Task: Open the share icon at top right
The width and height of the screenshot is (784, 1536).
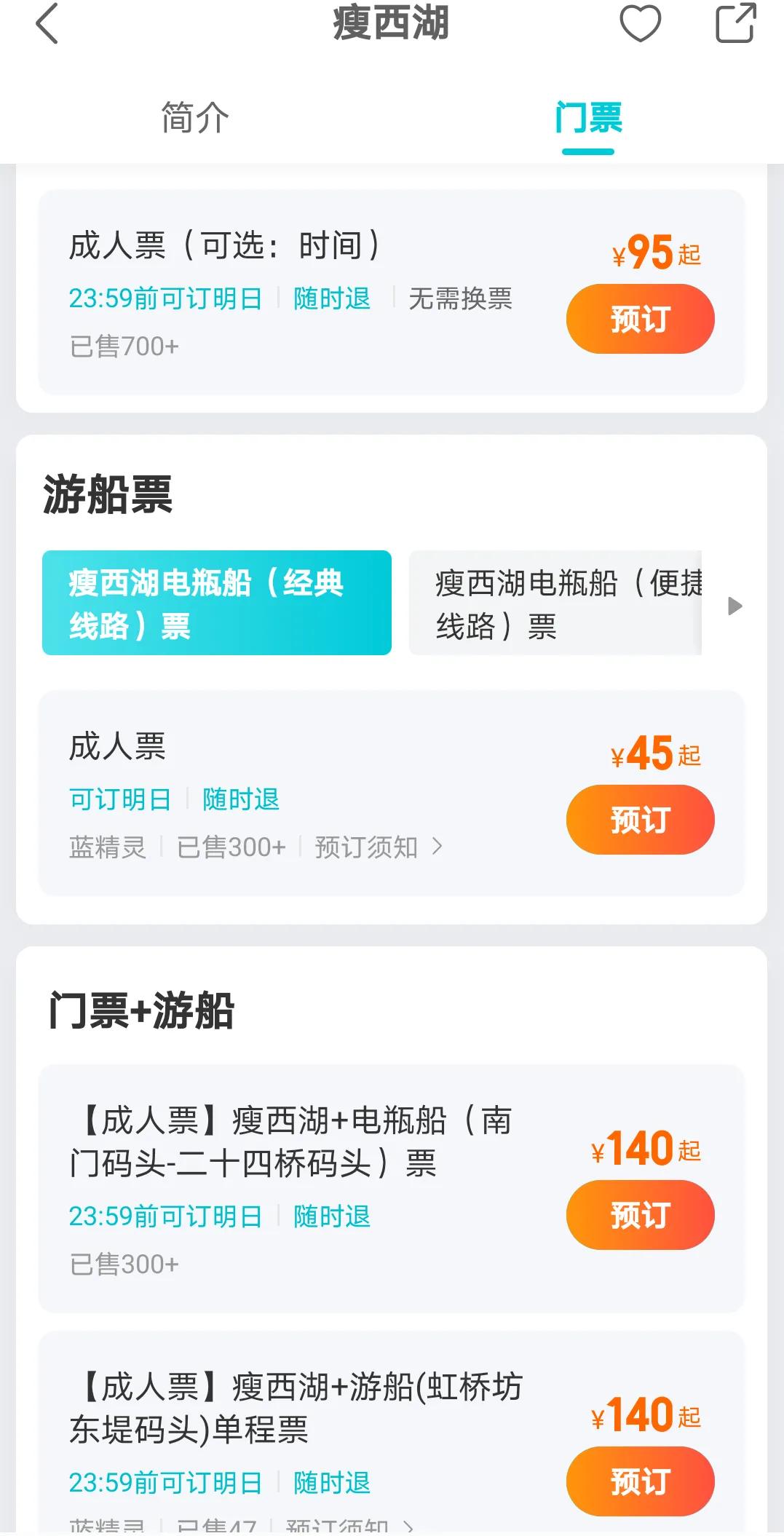Action: 734,24
